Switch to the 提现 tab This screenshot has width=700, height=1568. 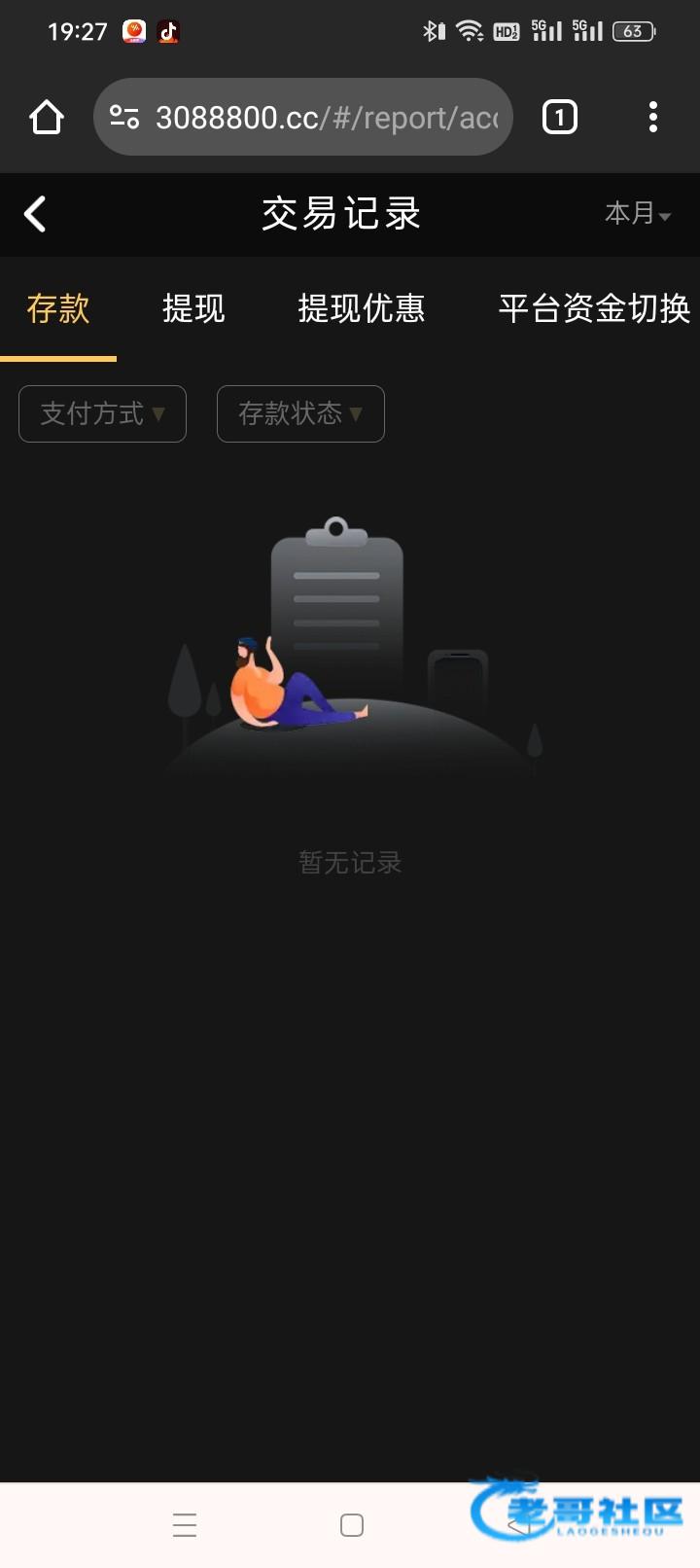193,309
